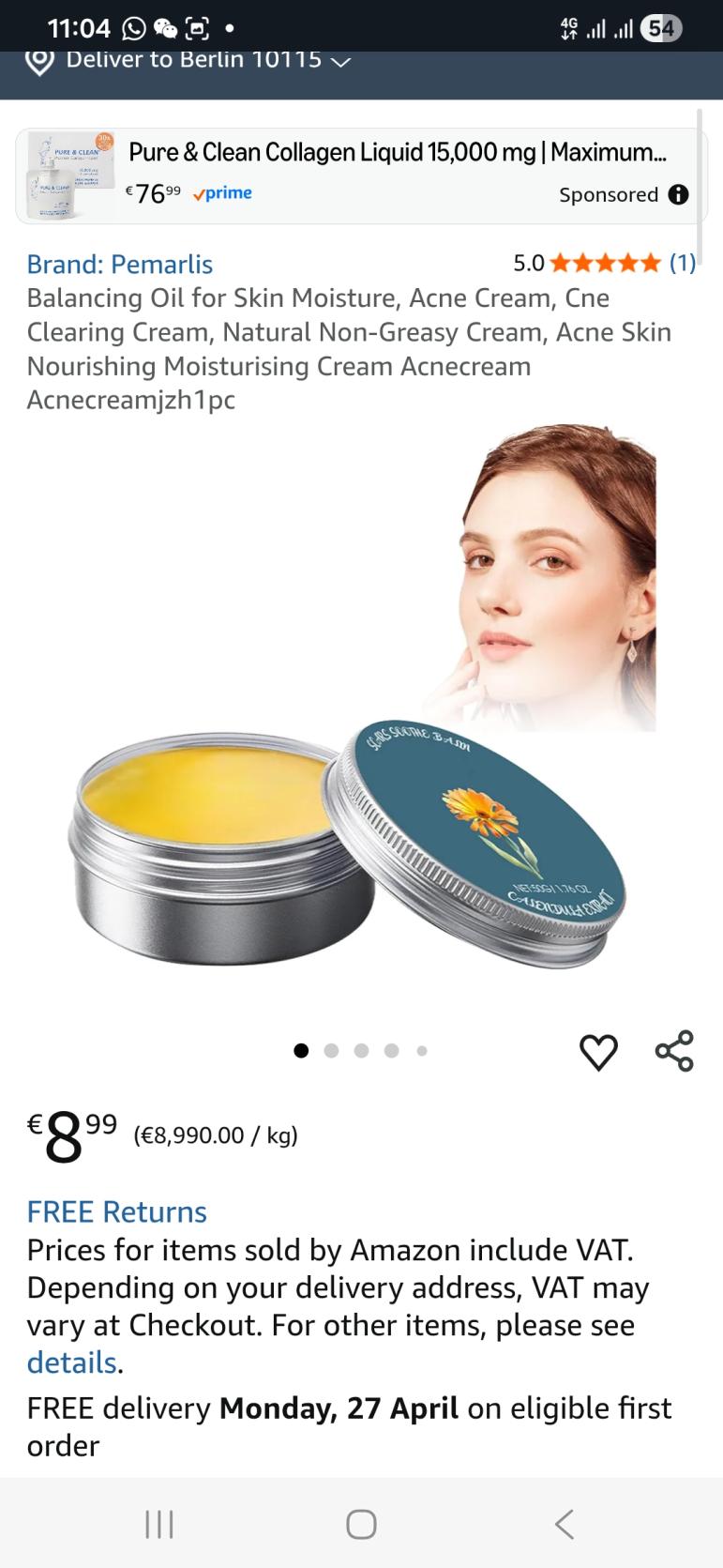Show the Sponsored info icon details

click(x=678, y=195)
